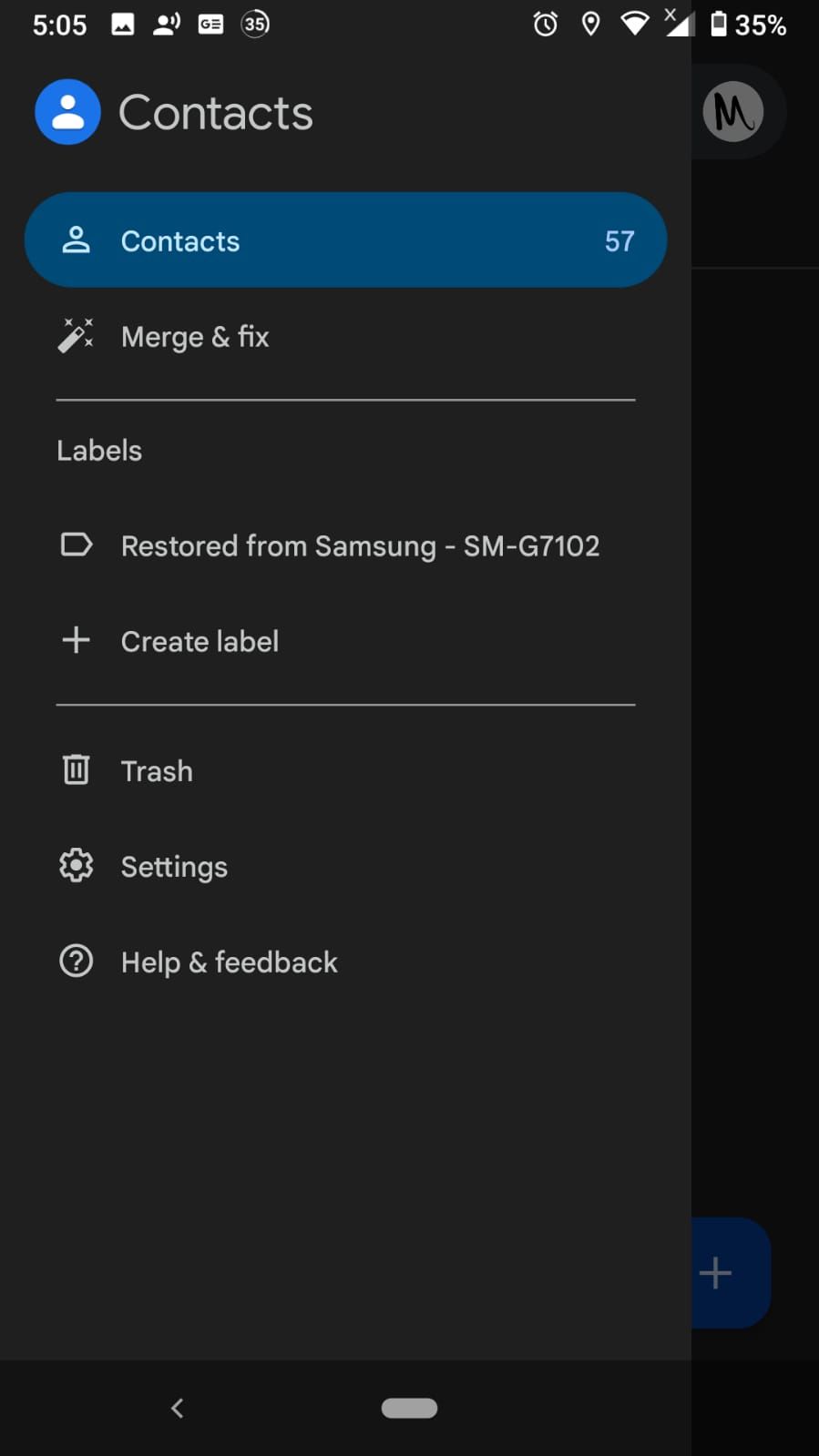819x1456 pixels.
Task: Open the Trash folder
Action: [x=157, y=771]
